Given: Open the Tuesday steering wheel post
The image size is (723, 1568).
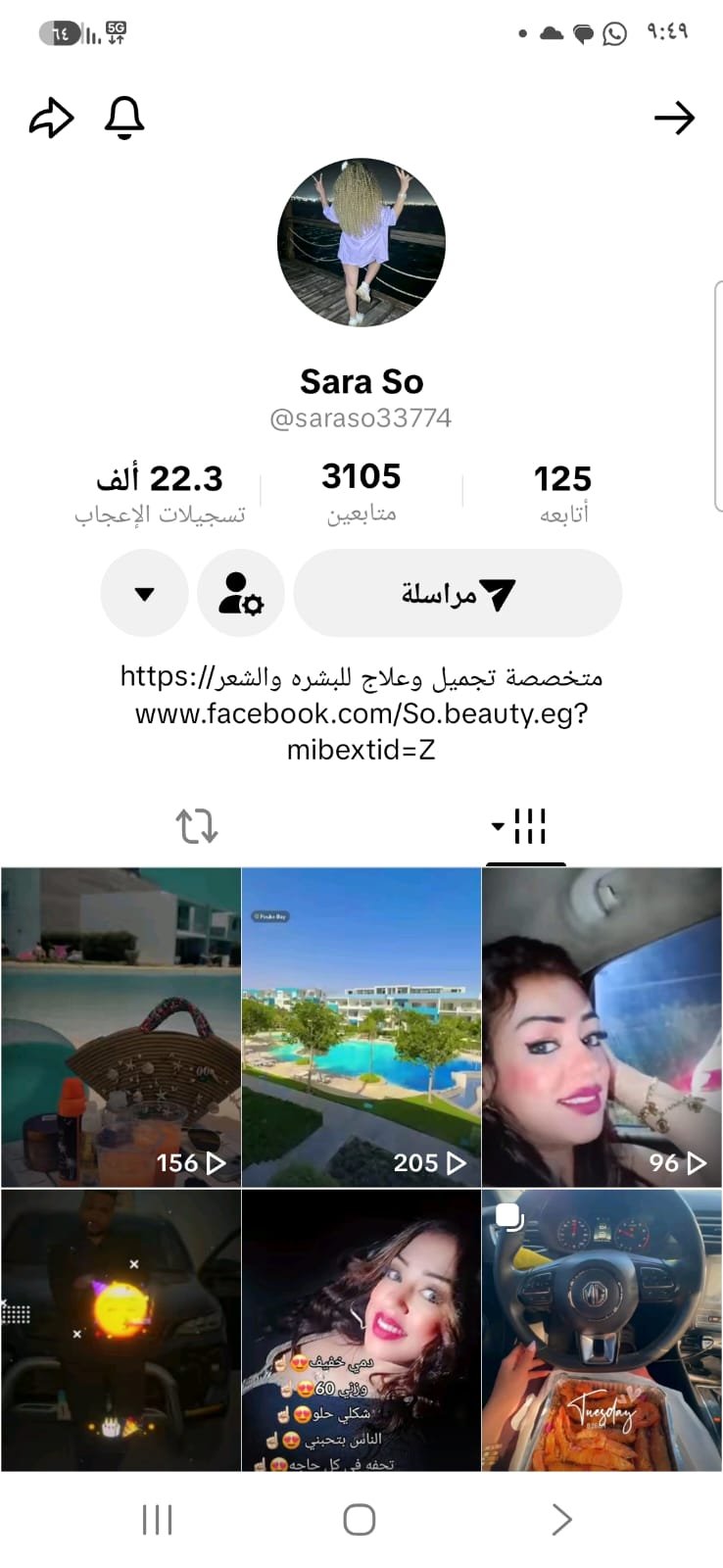Looking at the screenshot, I should pyautogui.click(x=602, y=1330).
